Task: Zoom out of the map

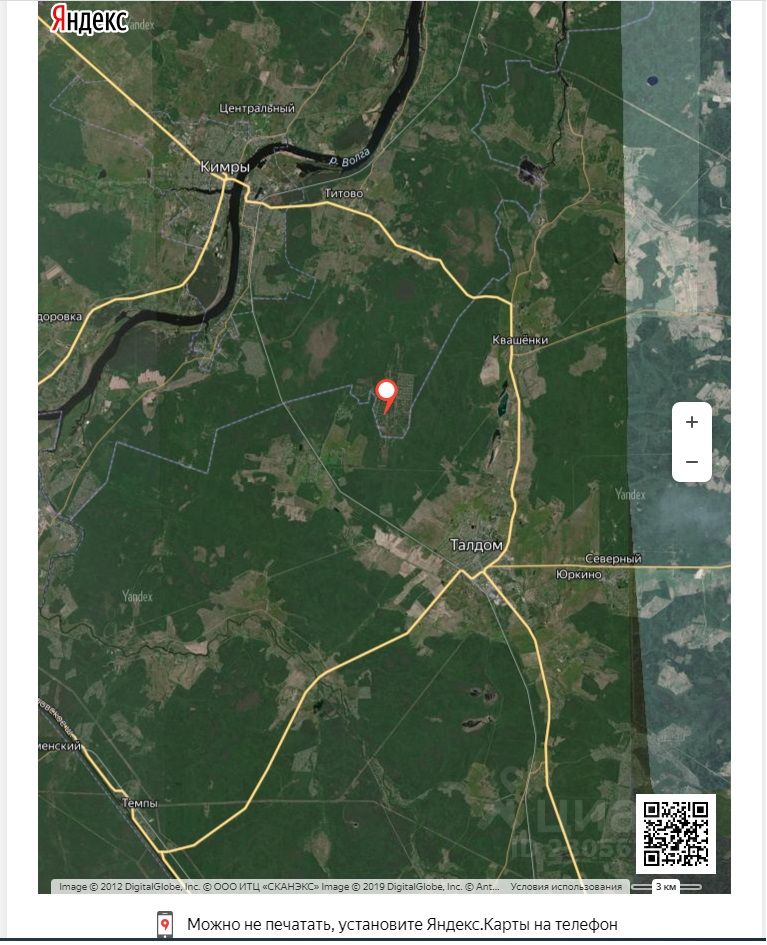Action: click(691, 462)
